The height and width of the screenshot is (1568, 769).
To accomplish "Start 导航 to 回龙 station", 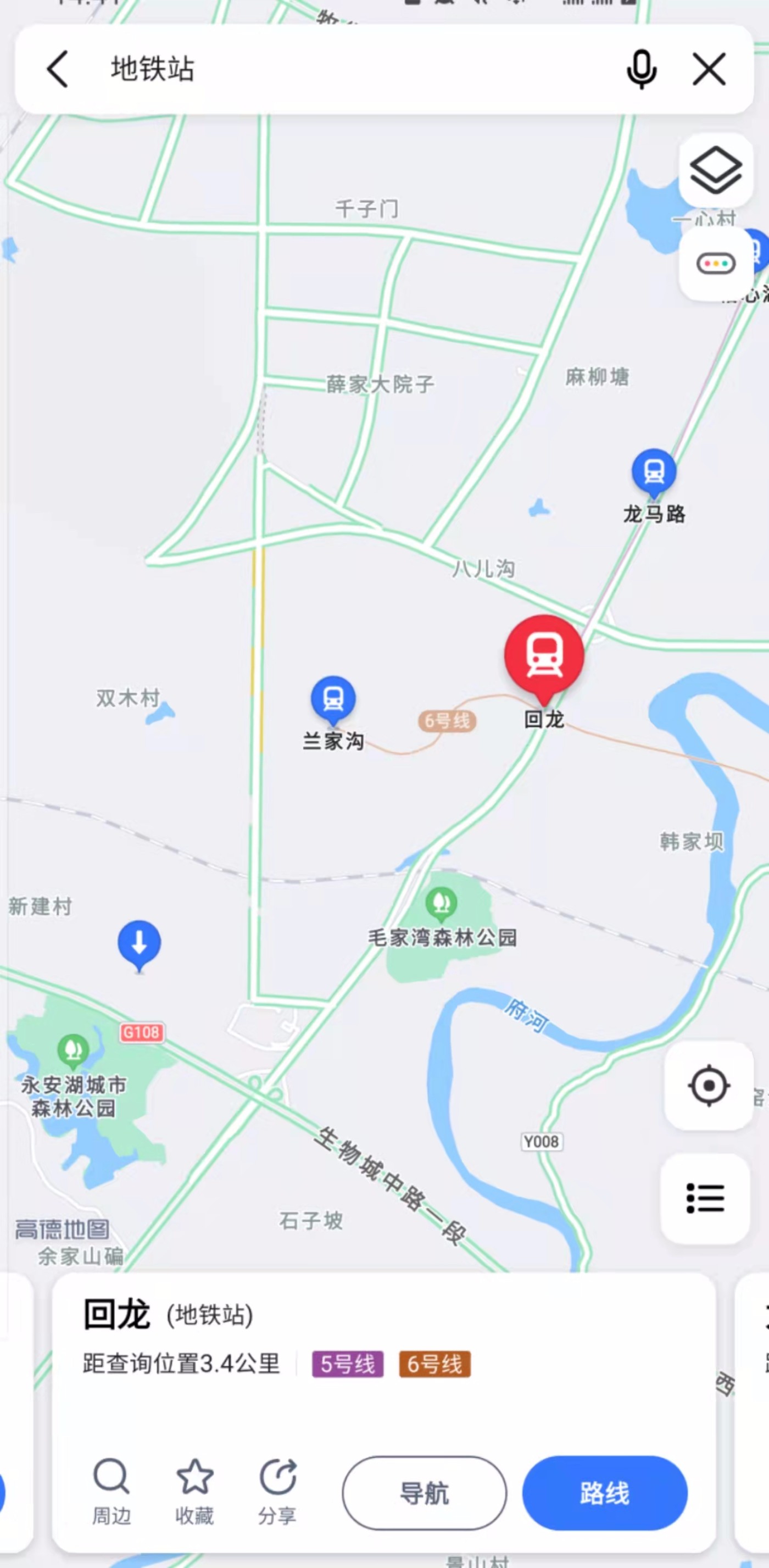I will [x=424, y=1493].
